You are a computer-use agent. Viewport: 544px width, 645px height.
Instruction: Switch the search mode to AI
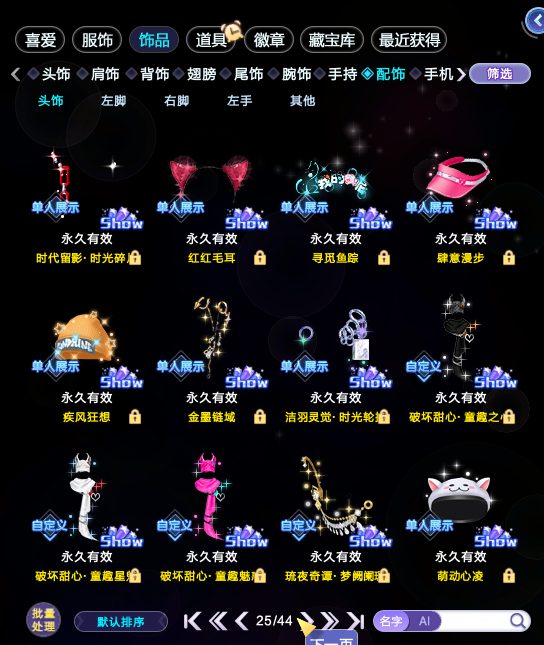424,621
